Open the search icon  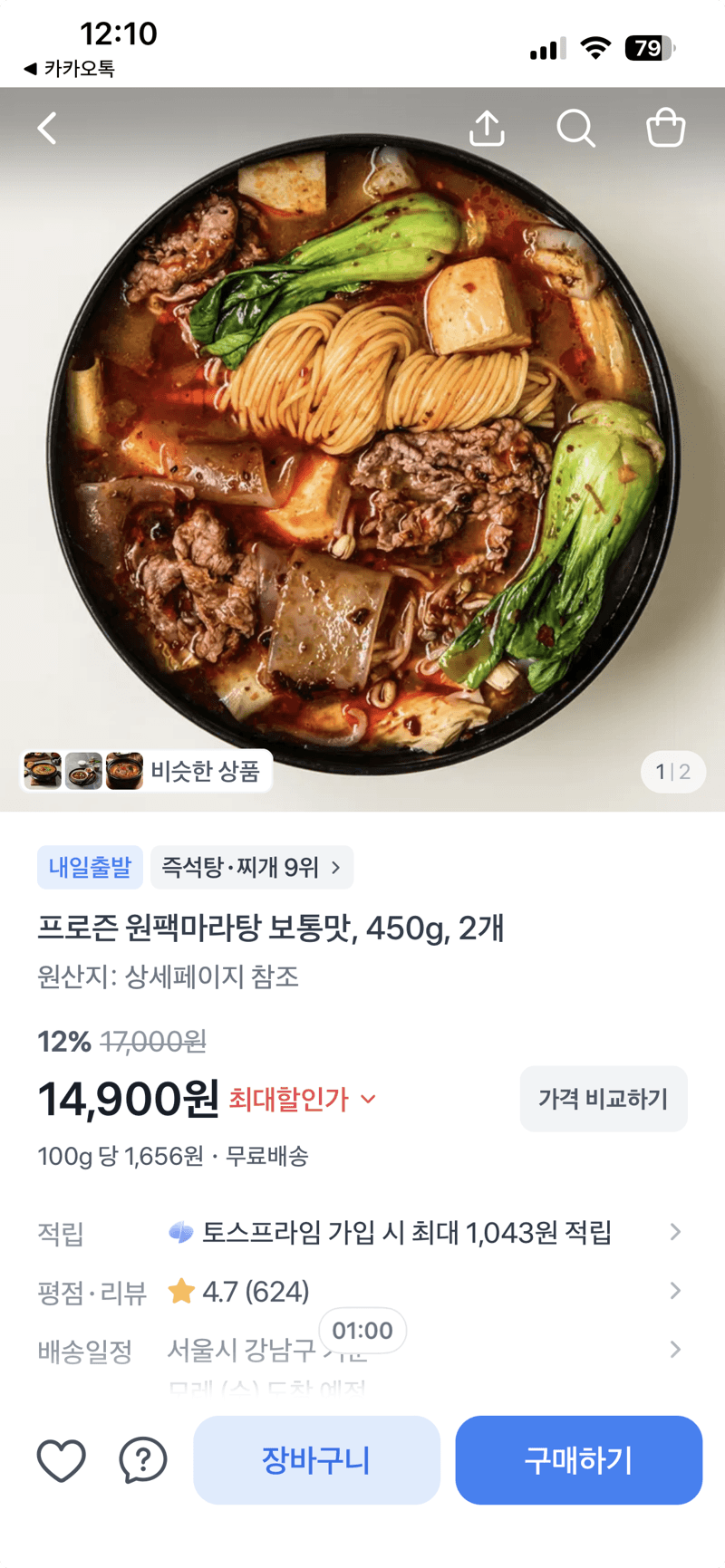575,129
